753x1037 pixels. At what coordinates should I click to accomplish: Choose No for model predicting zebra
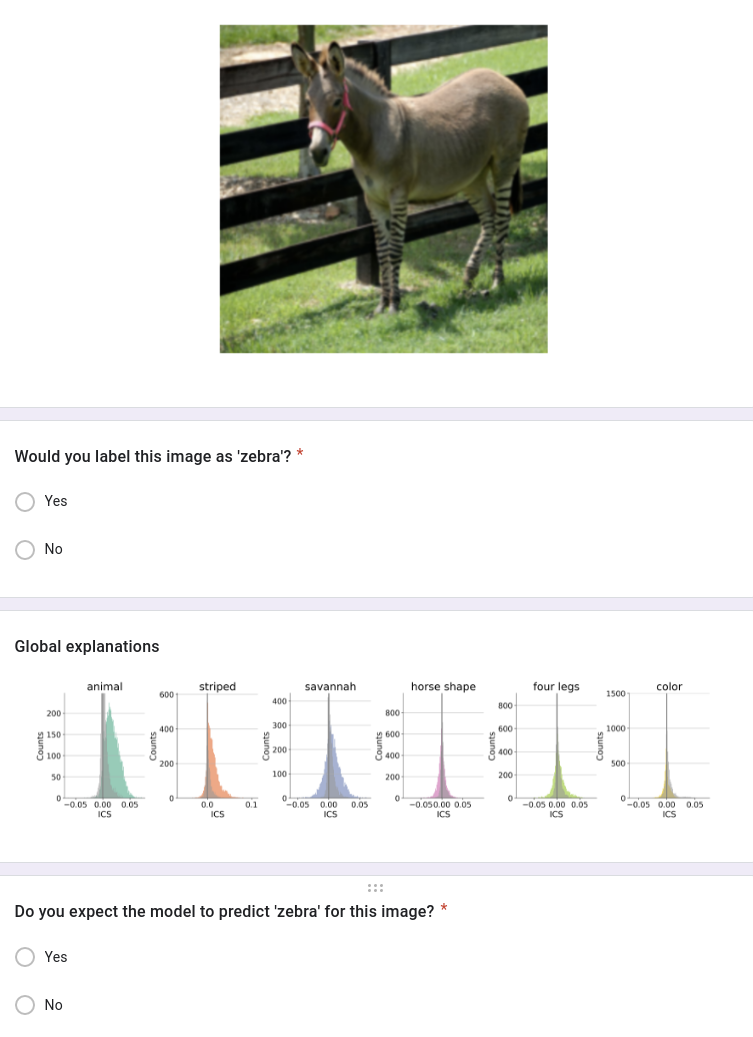pos(25,1005)
